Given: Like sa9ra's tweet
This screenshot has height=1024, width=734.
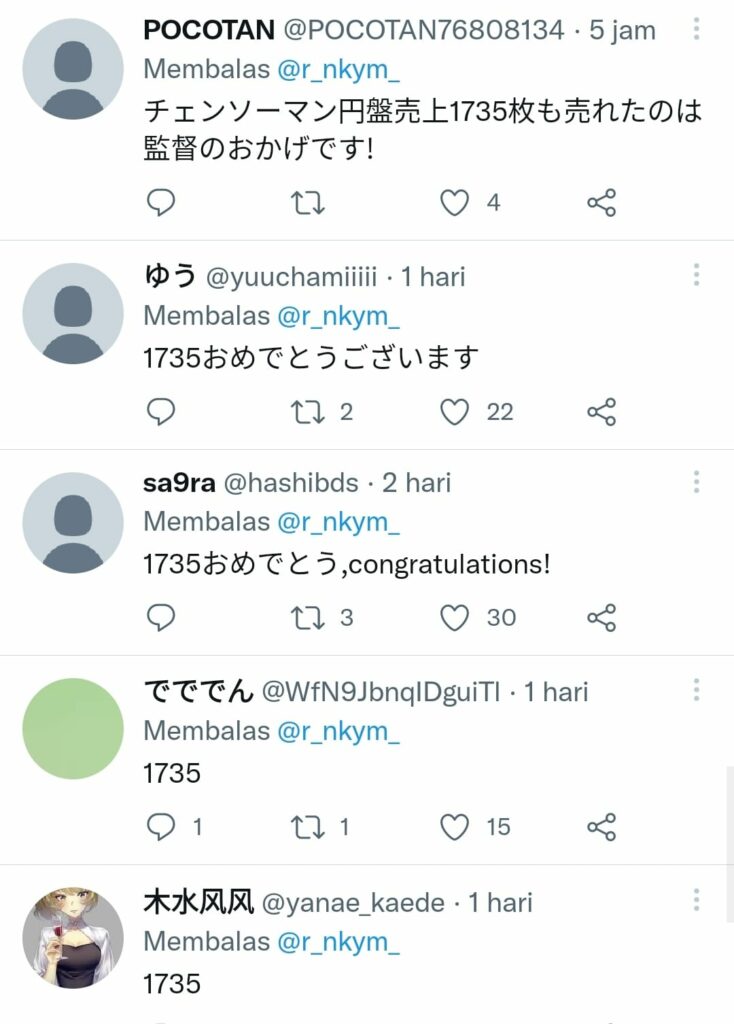Looking at the screenshot, I should pyautogui.click(x=455, y=618).
